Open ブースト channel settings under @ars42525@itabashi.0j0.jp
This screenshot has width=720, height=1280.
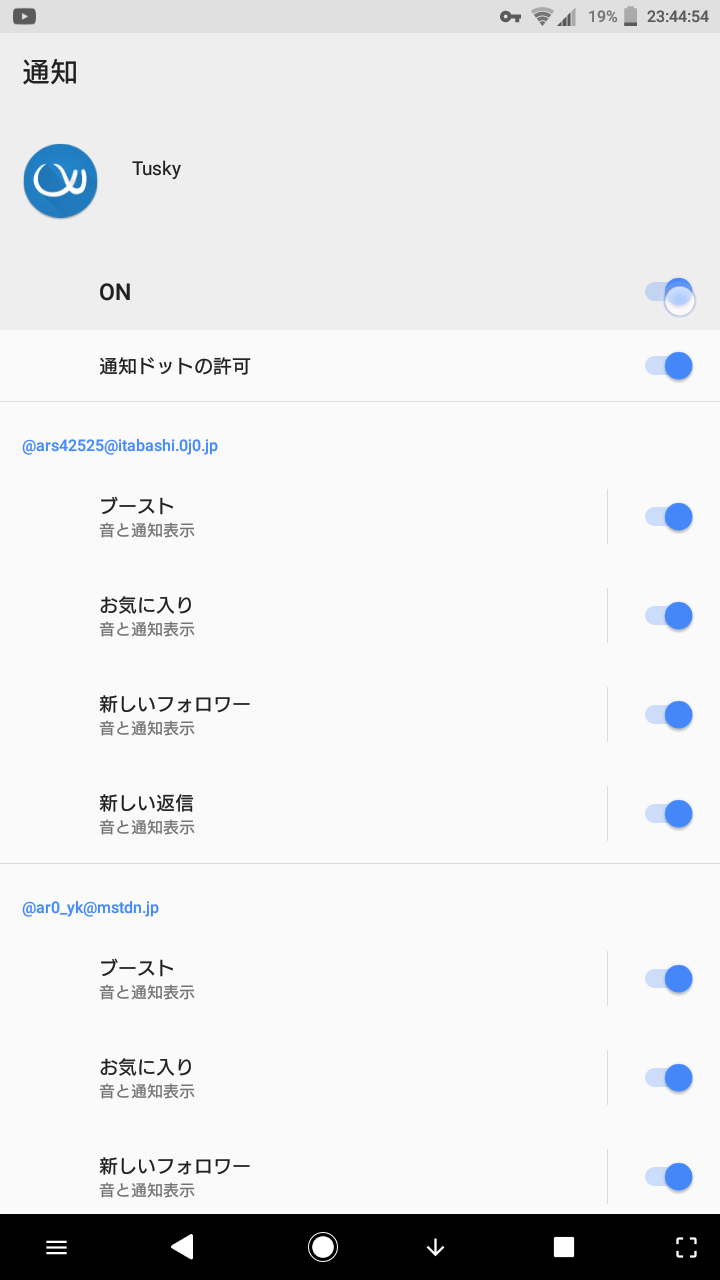(x=300, y=516)
